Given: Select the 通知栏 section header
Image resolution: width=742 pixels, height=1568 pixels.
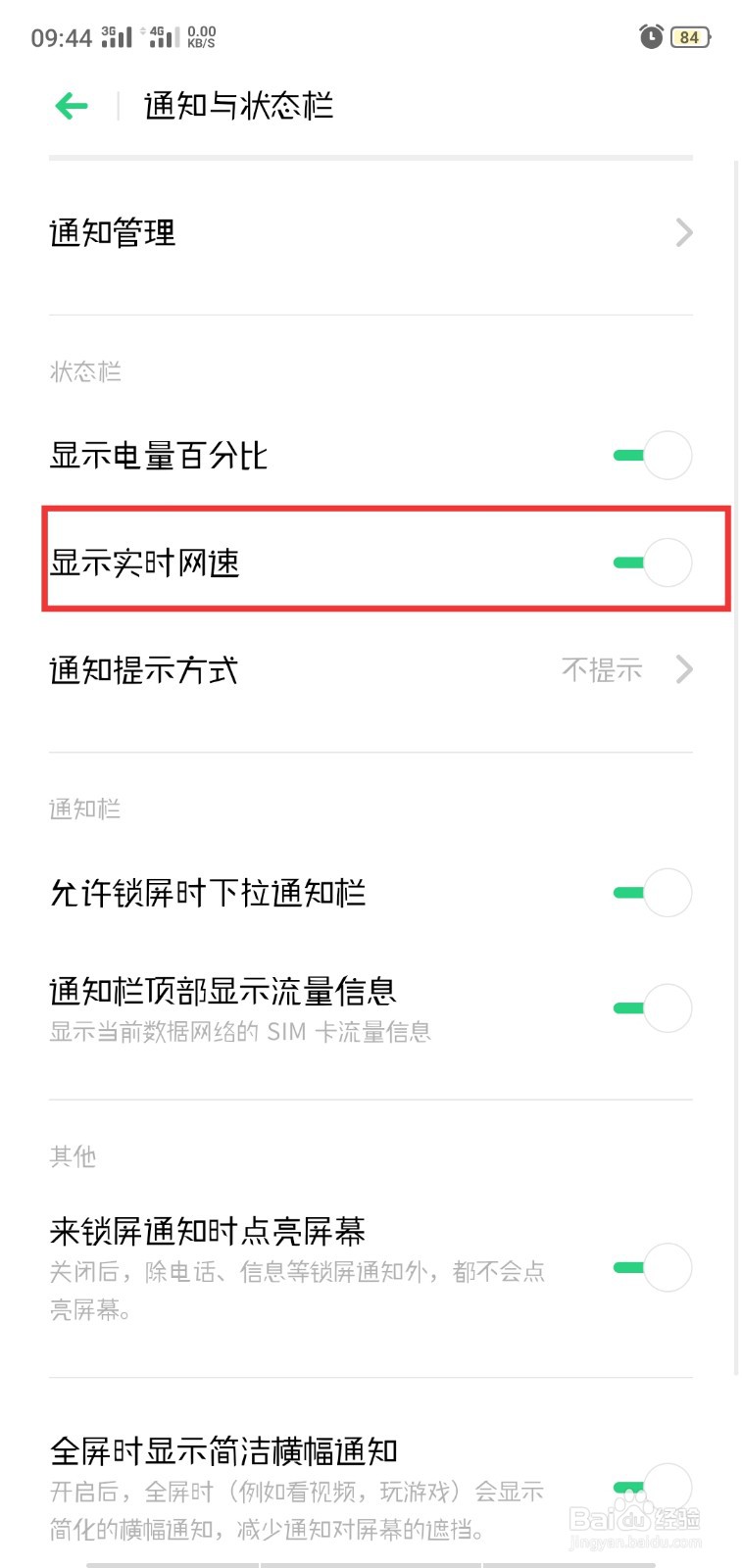Looking at the screenshot, I should pos(83,808).
